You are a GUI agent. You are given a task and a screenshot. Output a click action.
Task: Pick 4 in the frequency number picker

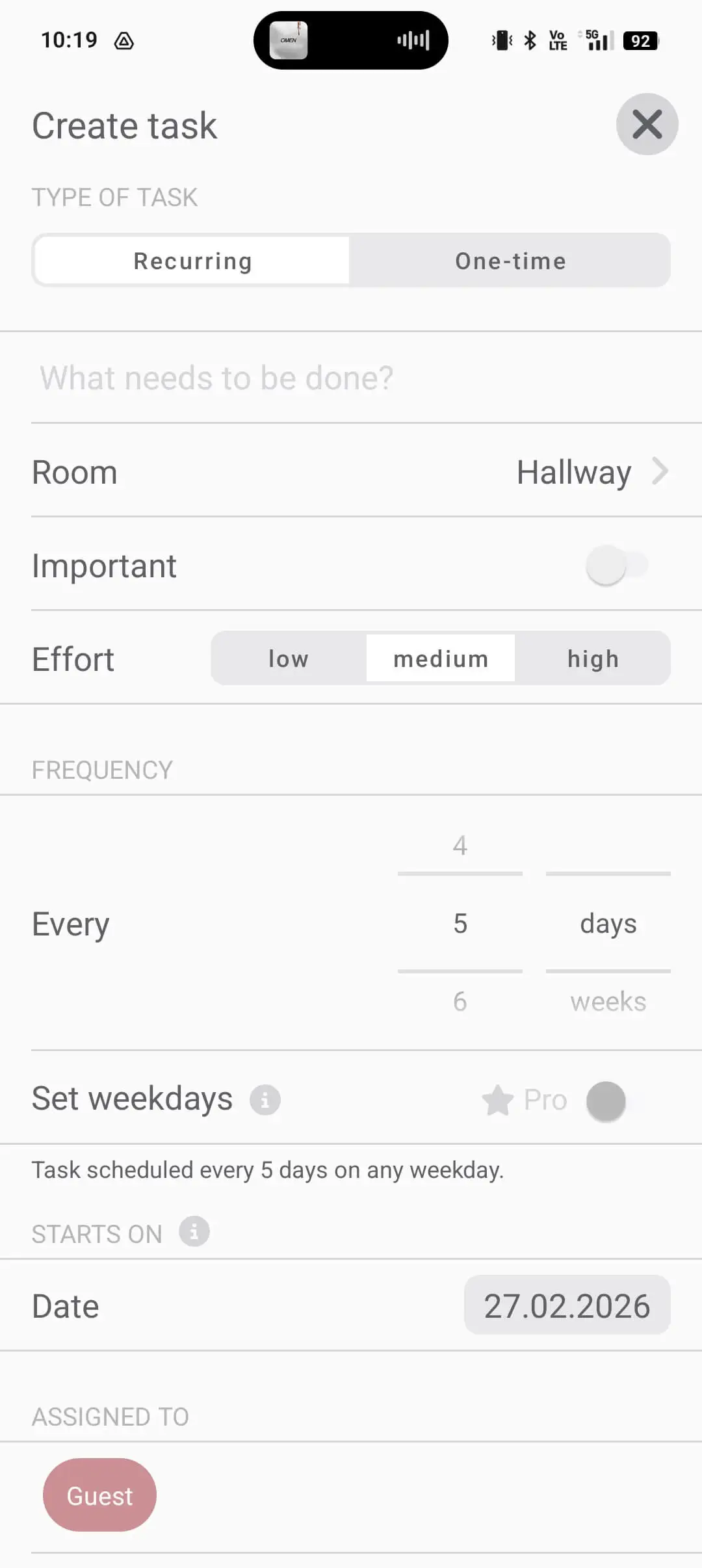pos(460,845)
